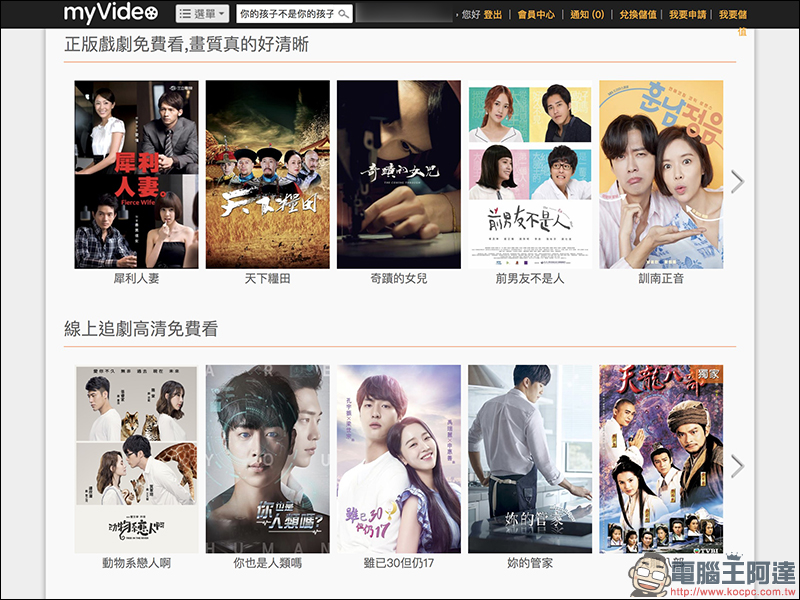This screenshot has width=800, height=600.
Task: Open the drama 訓南正音
Action: point(660,174)
